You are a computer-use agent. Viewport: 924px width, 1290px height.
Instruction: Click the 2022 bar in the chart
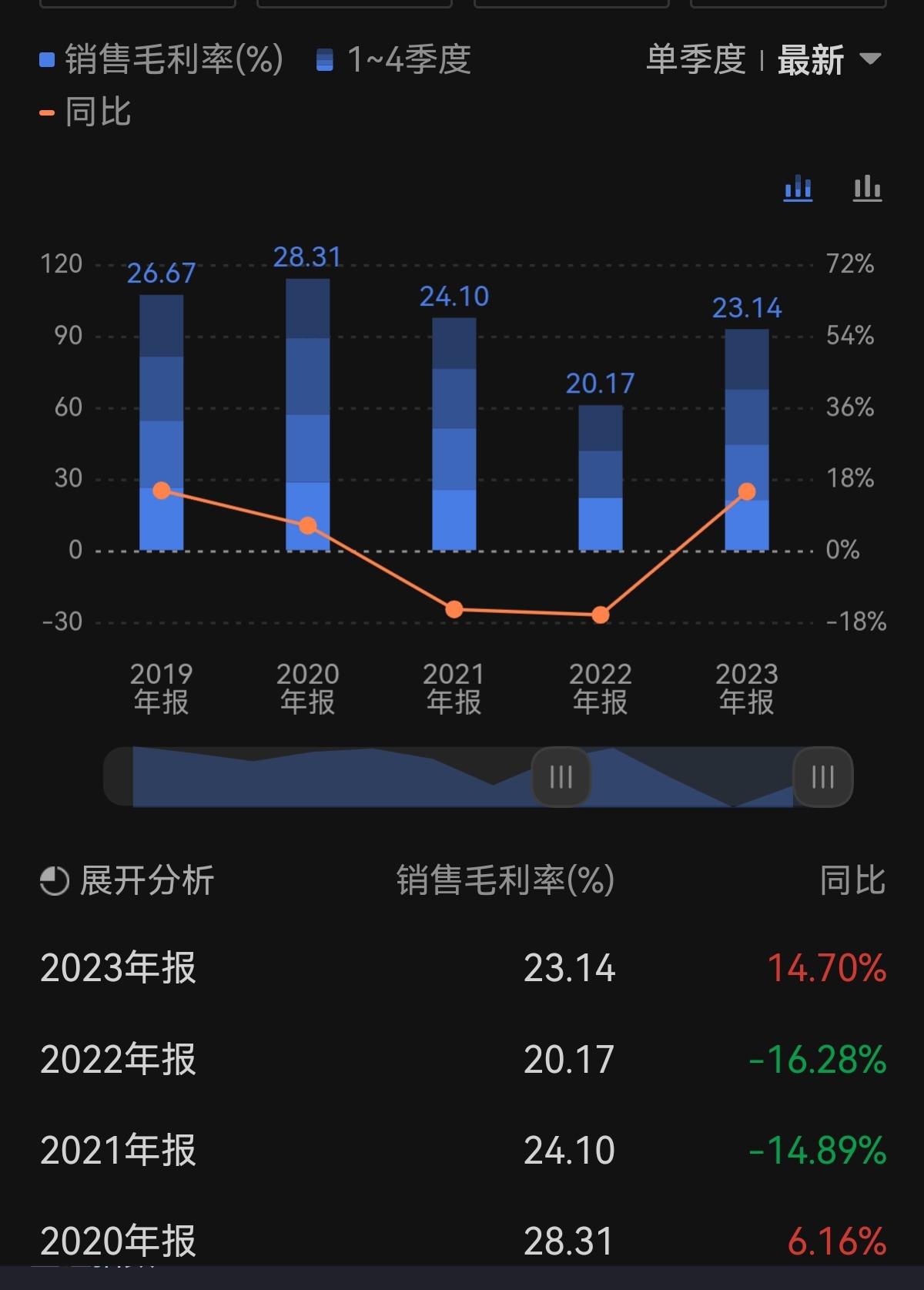pos(601,477)
